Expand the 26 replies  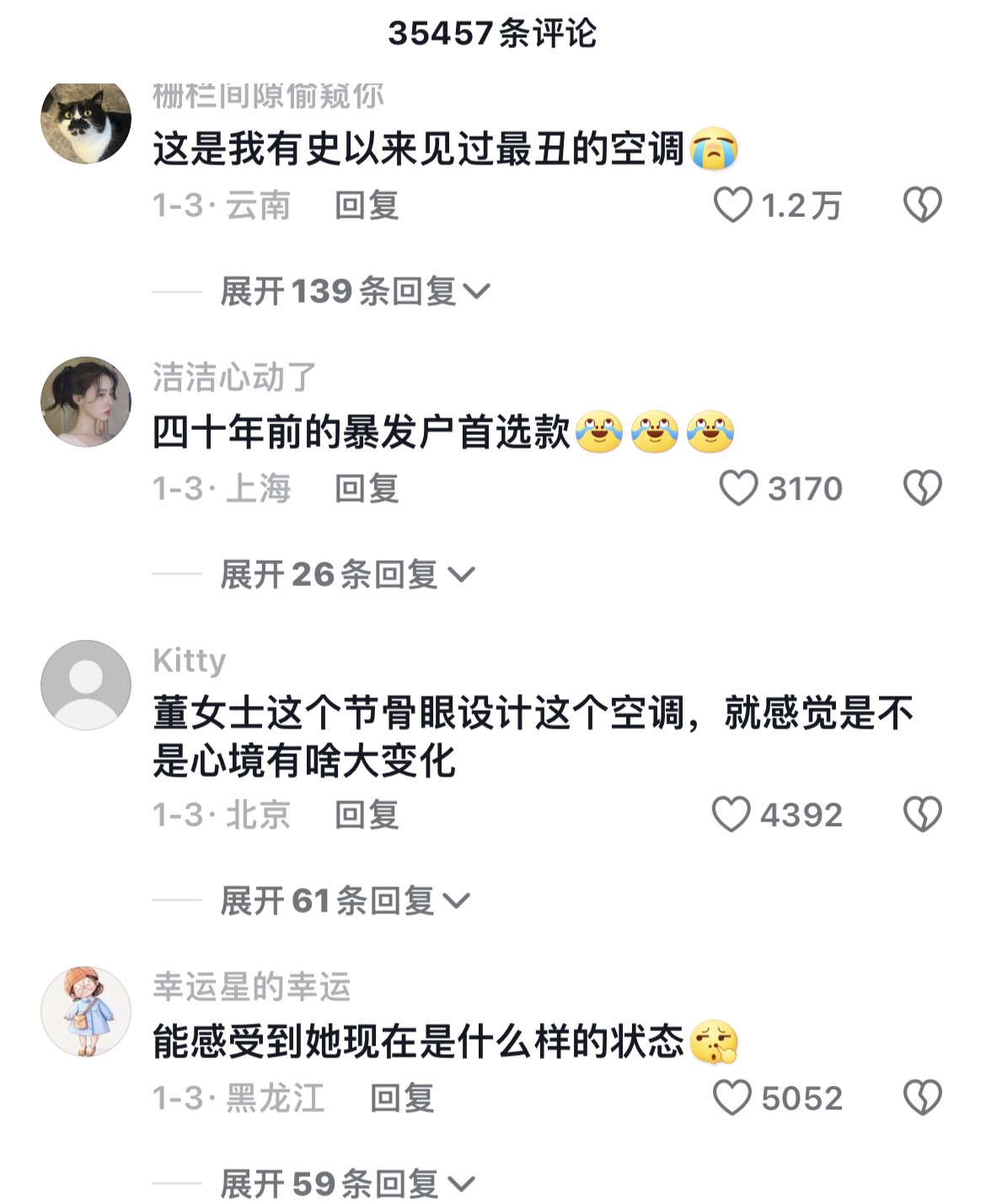click(346, 575)
